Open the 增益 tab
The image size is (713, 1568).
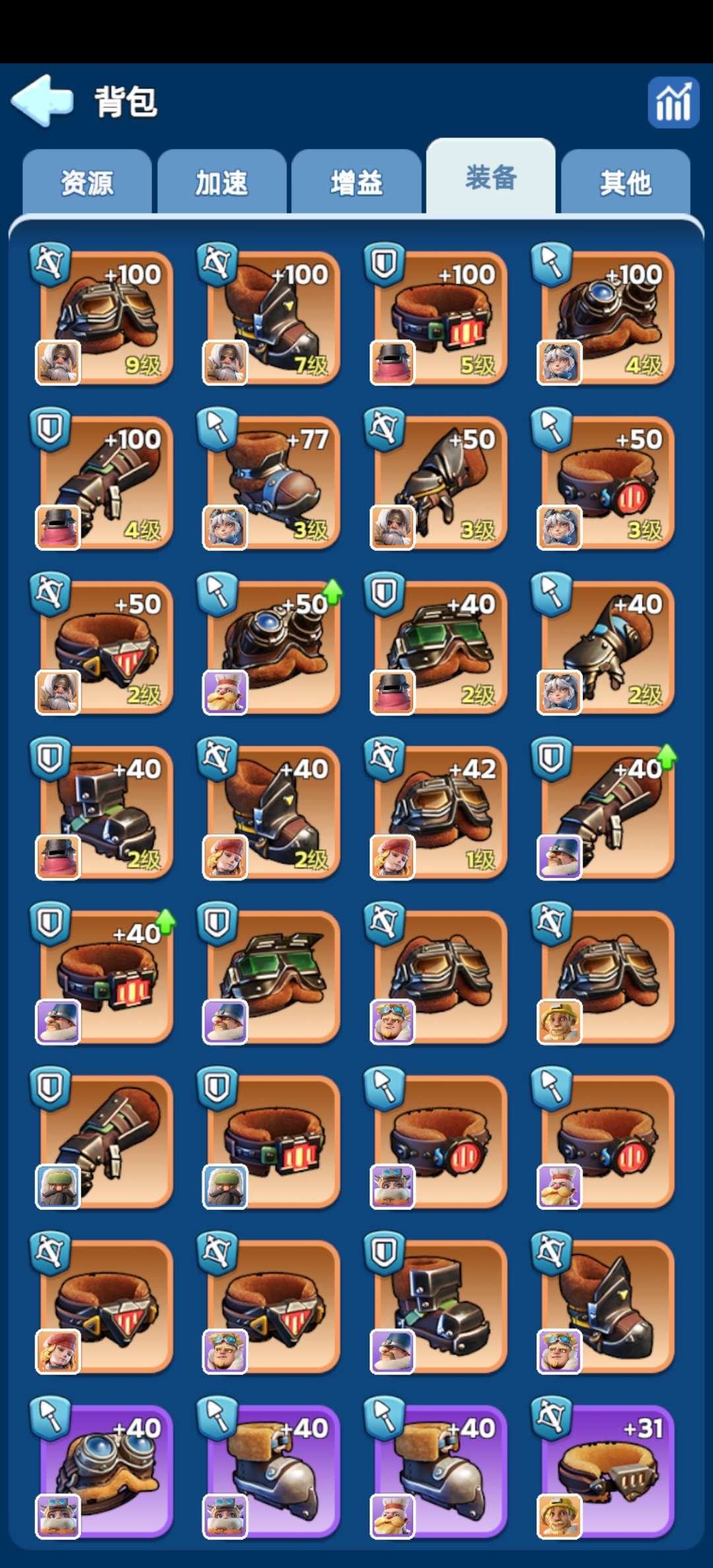[356, 183]
